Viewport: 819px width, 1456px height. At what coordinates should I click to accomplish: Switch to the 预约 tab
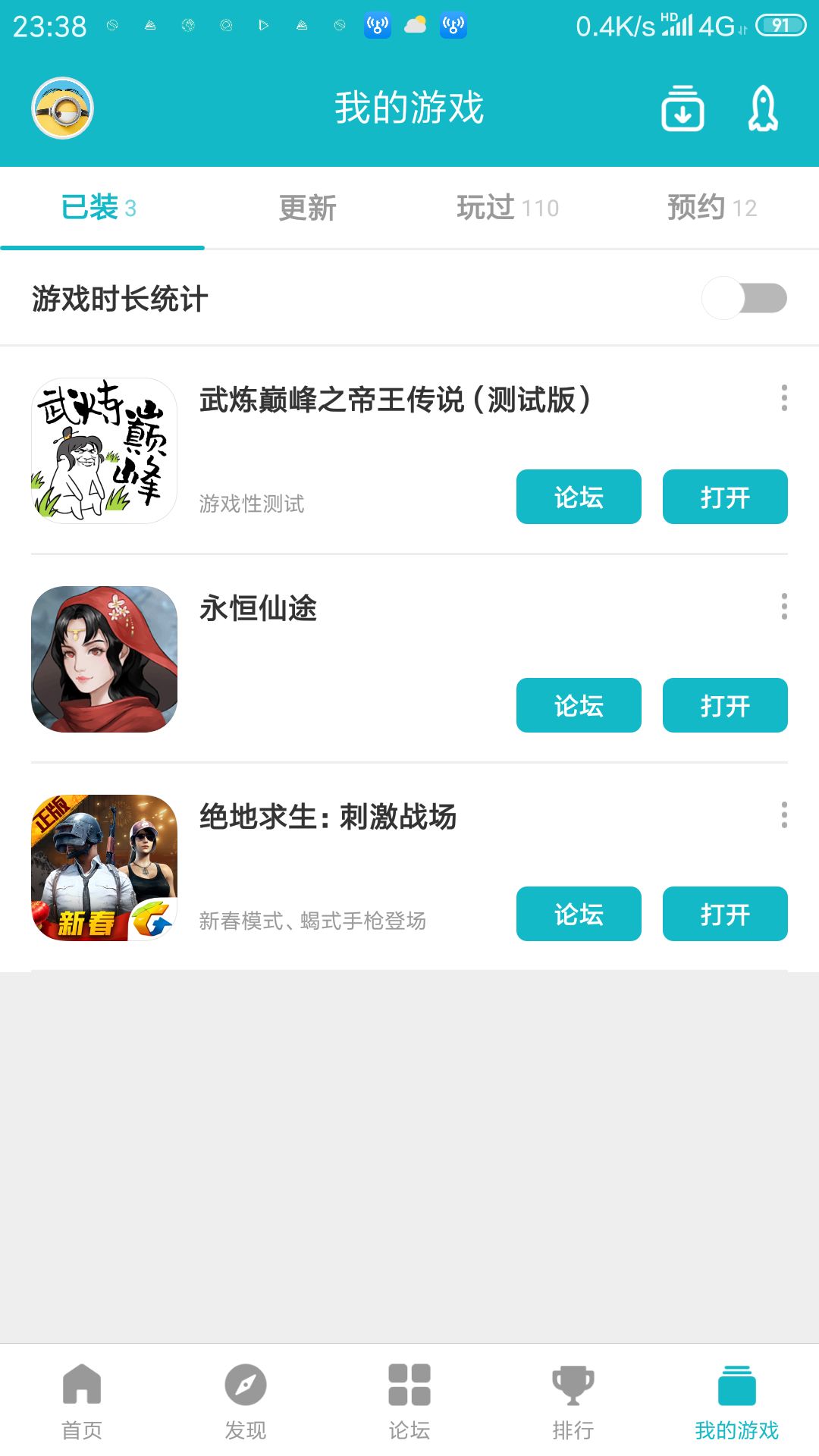click(711, 208)
